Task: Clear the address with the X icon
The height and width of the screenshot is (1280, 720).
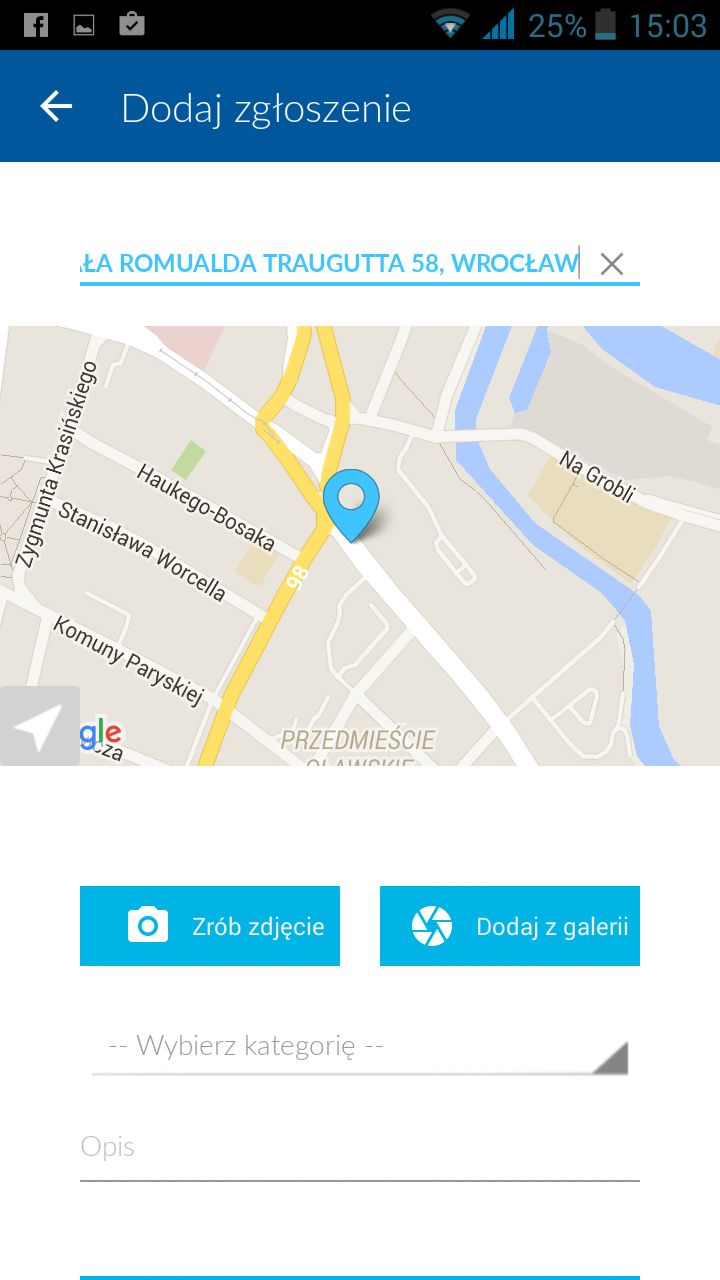Action: (611, 264)
